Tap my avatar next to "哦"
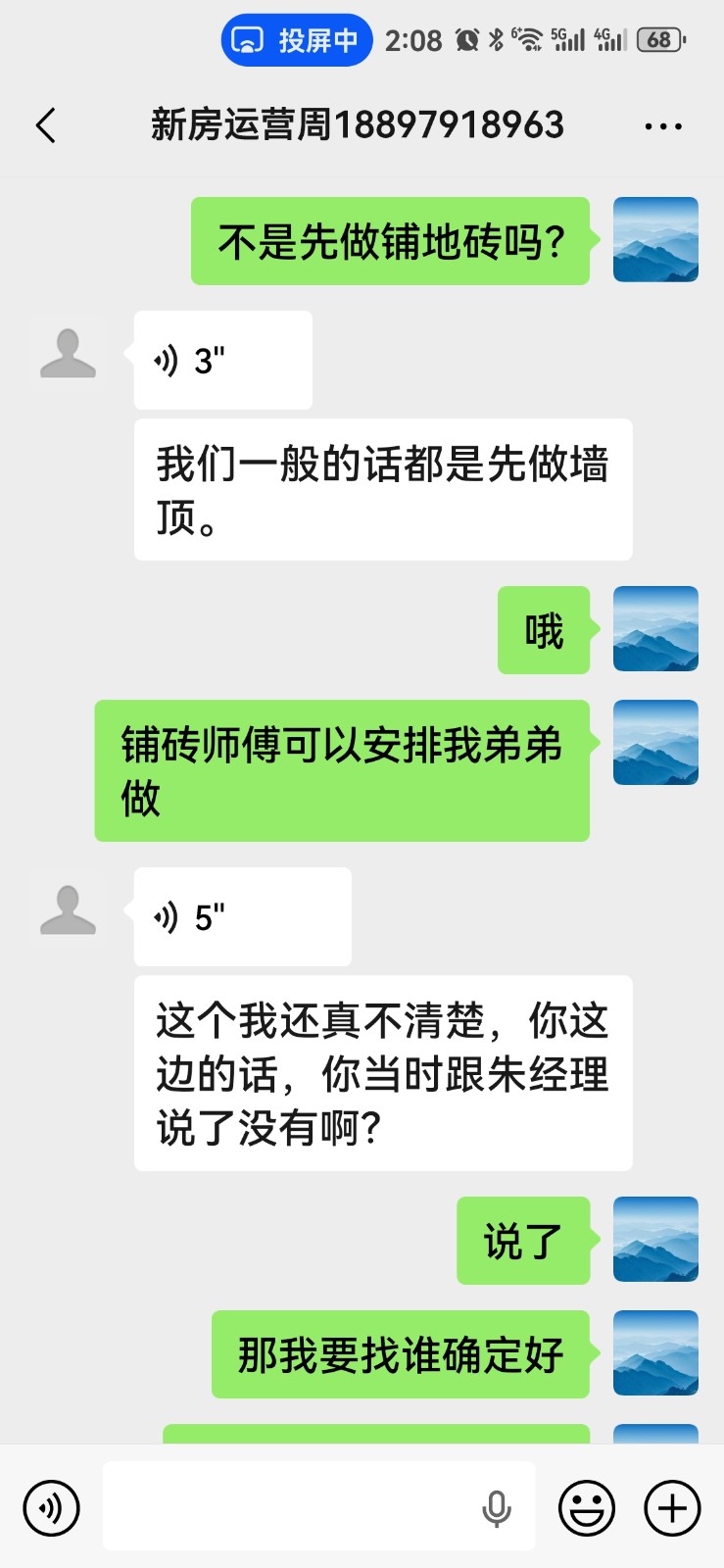The image size is (724, 1568). pos(655,629)
